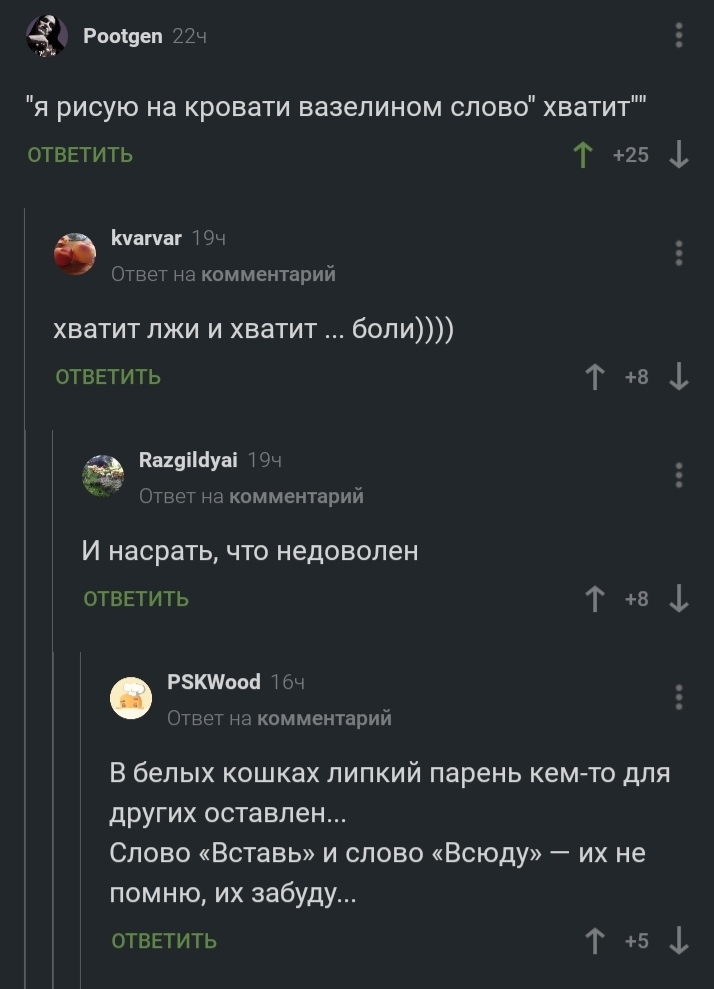Reply to Pootgen's comment
This screenshot has width=714, height=989.
[80, 155]
